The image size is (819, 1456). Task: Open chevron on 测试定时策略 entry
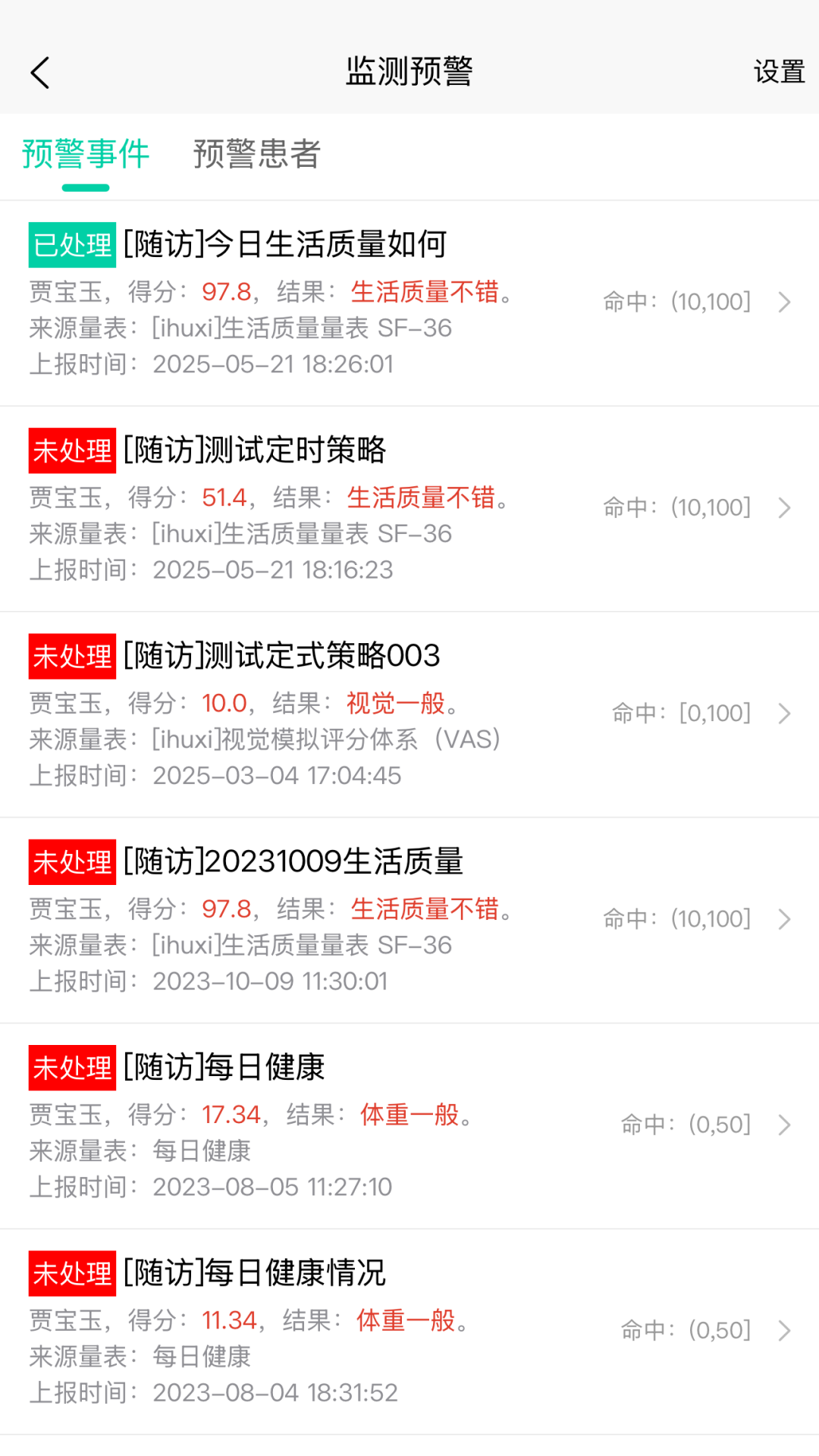coord(786,508)
